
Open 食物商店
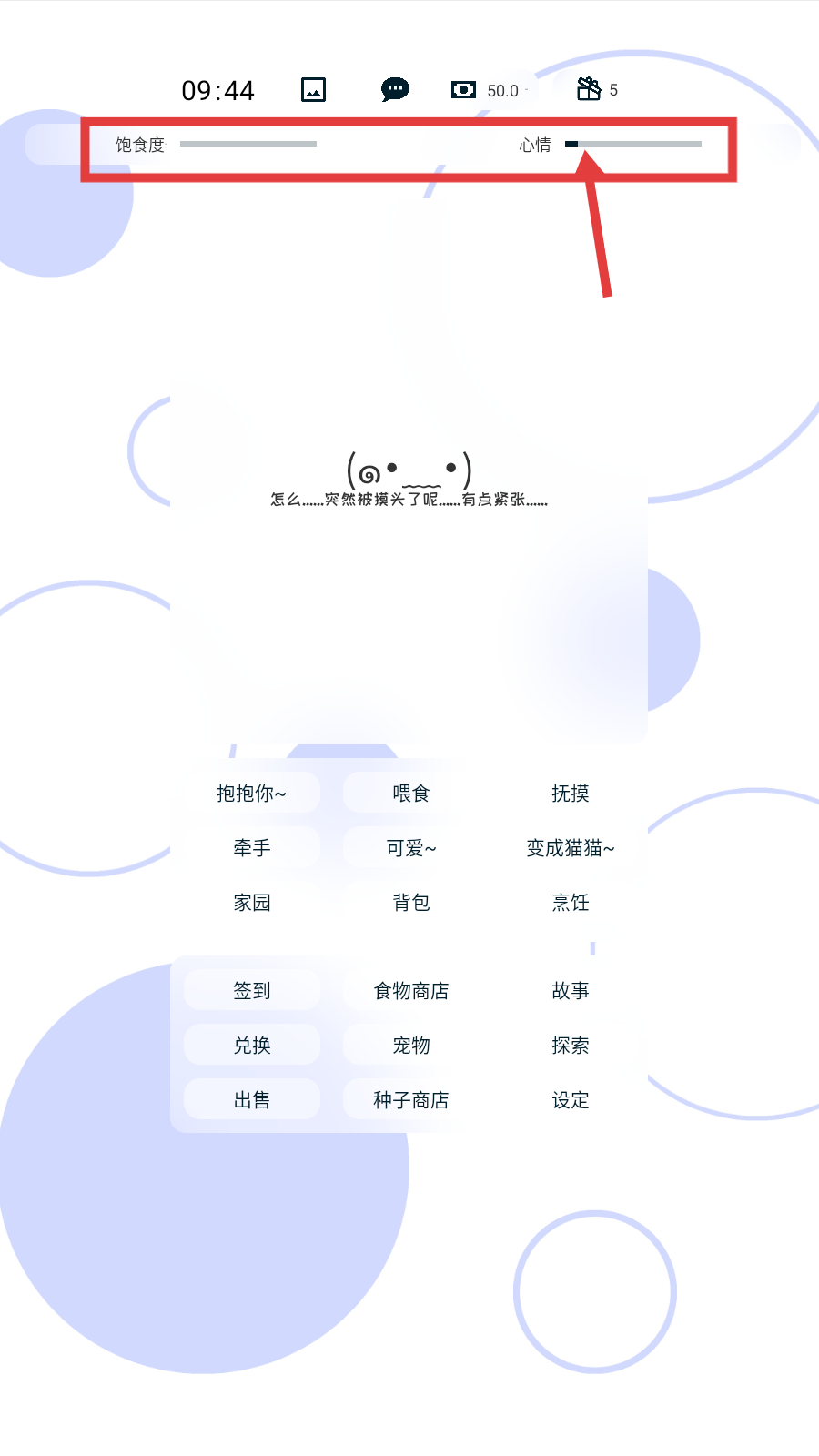(411, 991)
